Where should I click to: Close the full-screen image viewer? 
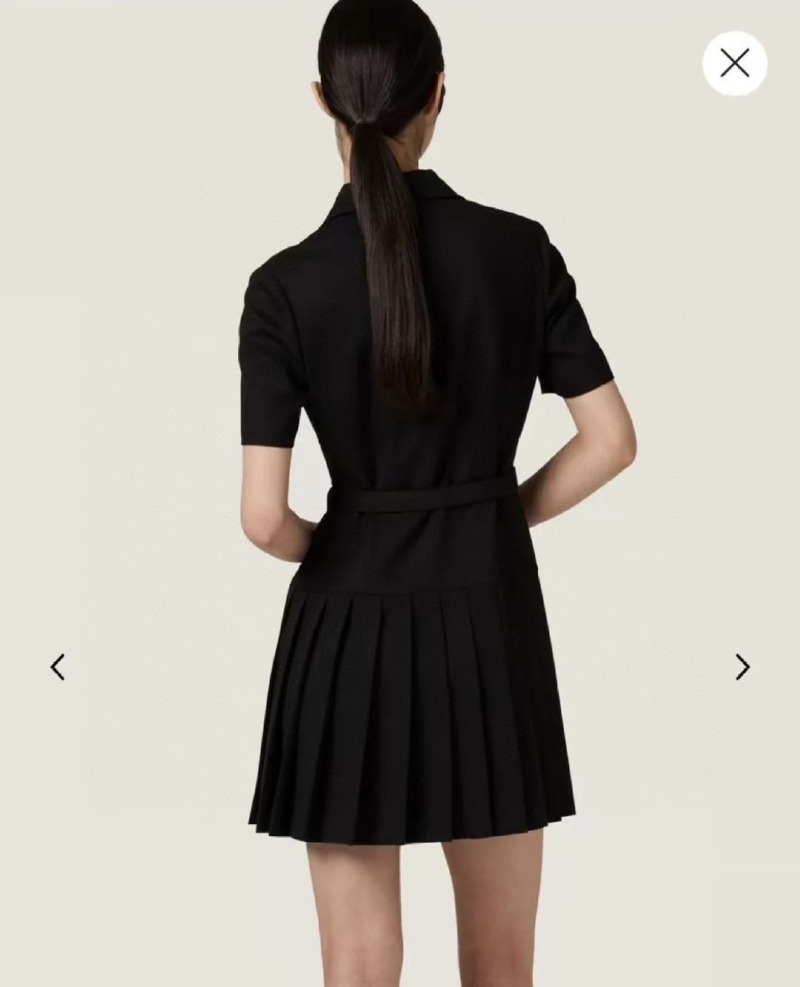pyautogui.click(x=735, y=63)
